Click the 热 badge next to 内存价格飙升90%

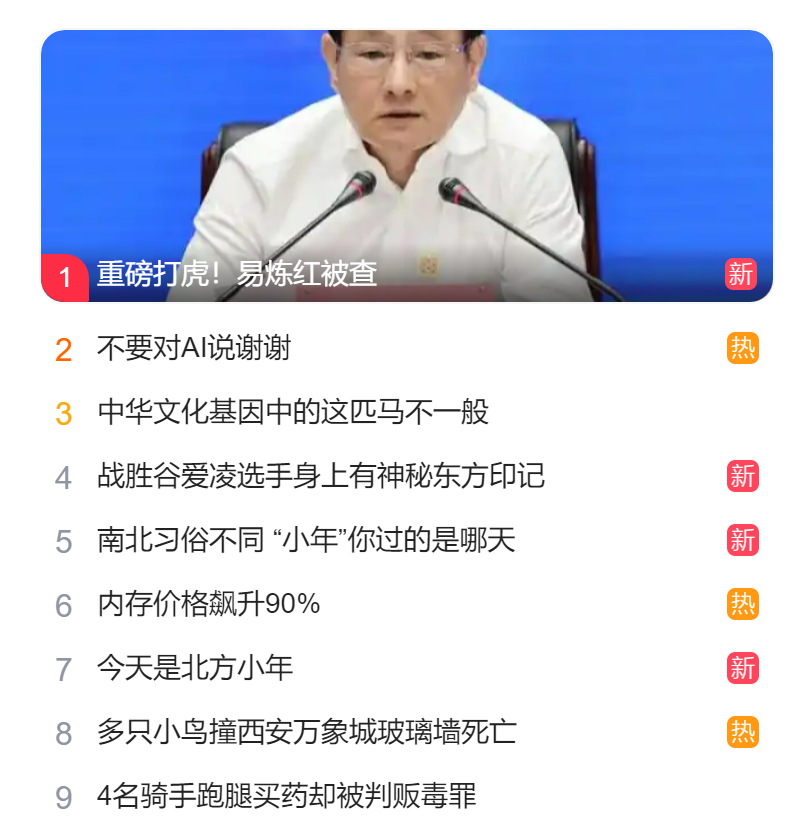point(742,601)
